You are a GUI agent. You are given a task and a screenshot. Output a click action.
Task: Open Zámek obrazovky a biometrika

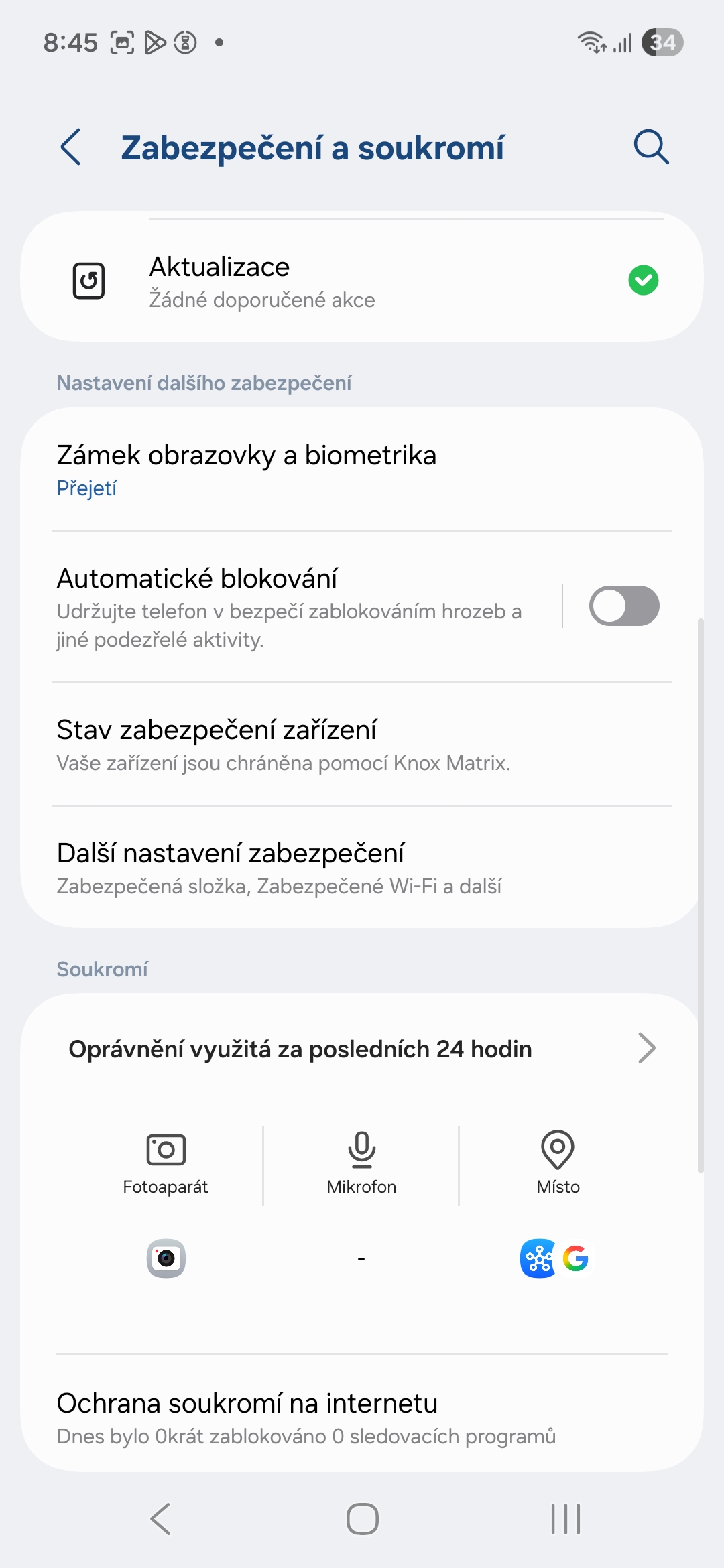pos(362,470)
